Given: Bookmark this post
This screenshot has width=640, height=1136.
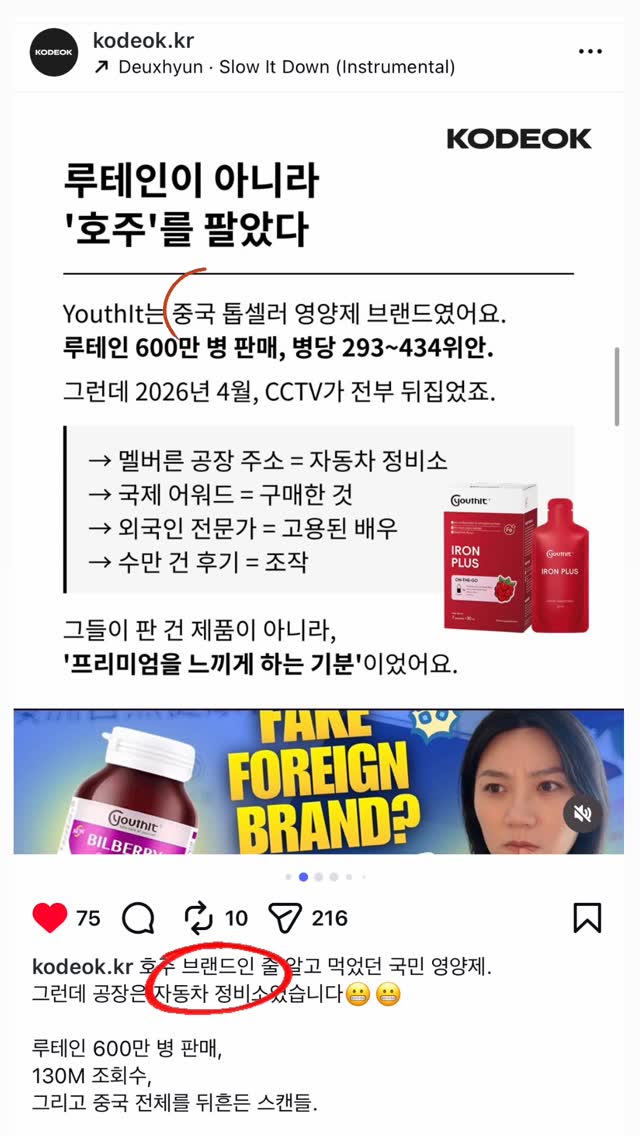Looking at the screenshot, I should 587,918.
